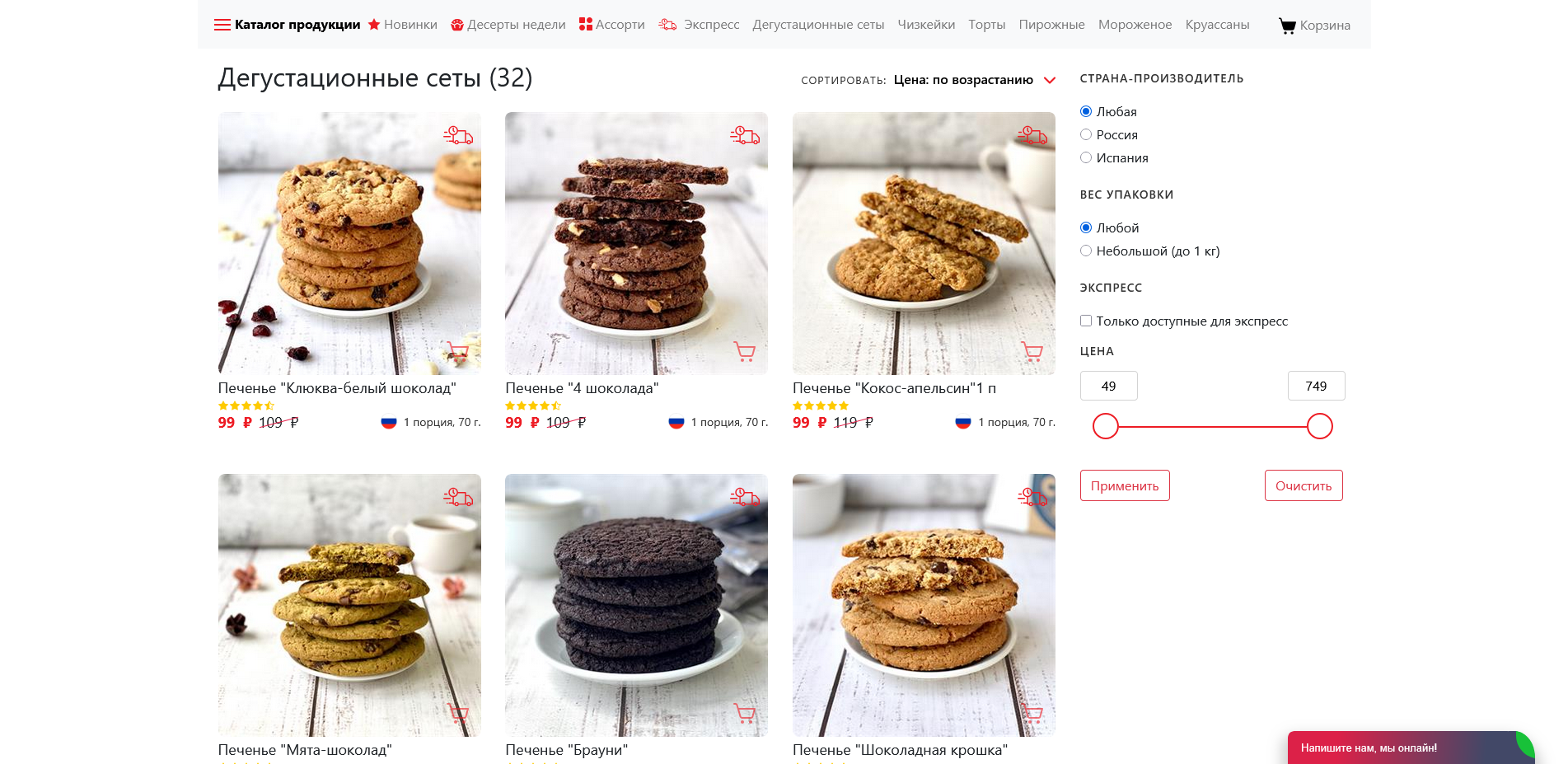The image size is (1568, 764).
Task: Add Печенье "Кокос-апельсин" to the cart
Action: coord(1032,352)
